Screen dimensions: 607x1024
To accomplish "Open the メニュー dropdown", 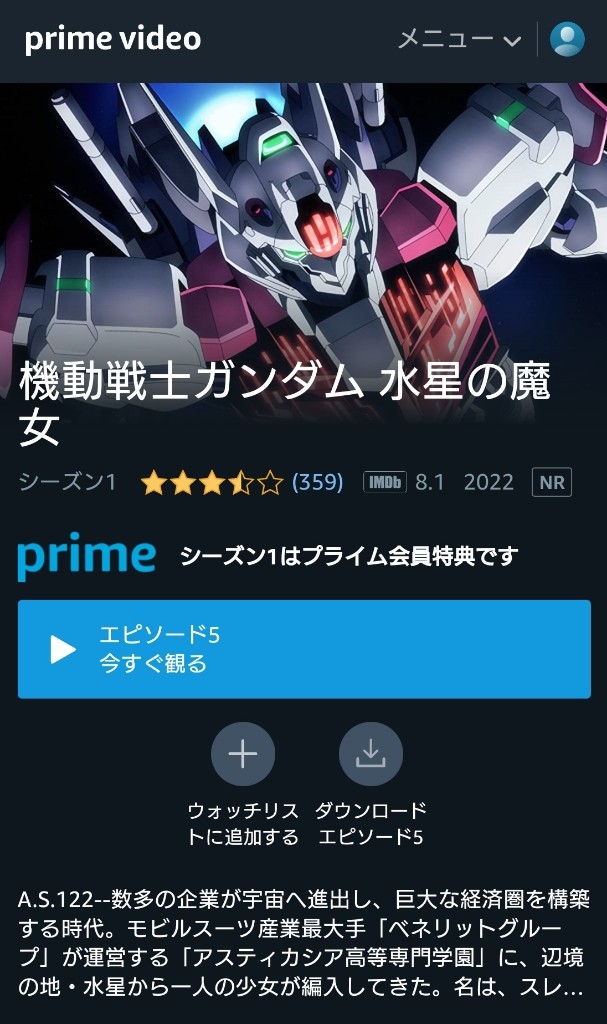I will [459, 40].
